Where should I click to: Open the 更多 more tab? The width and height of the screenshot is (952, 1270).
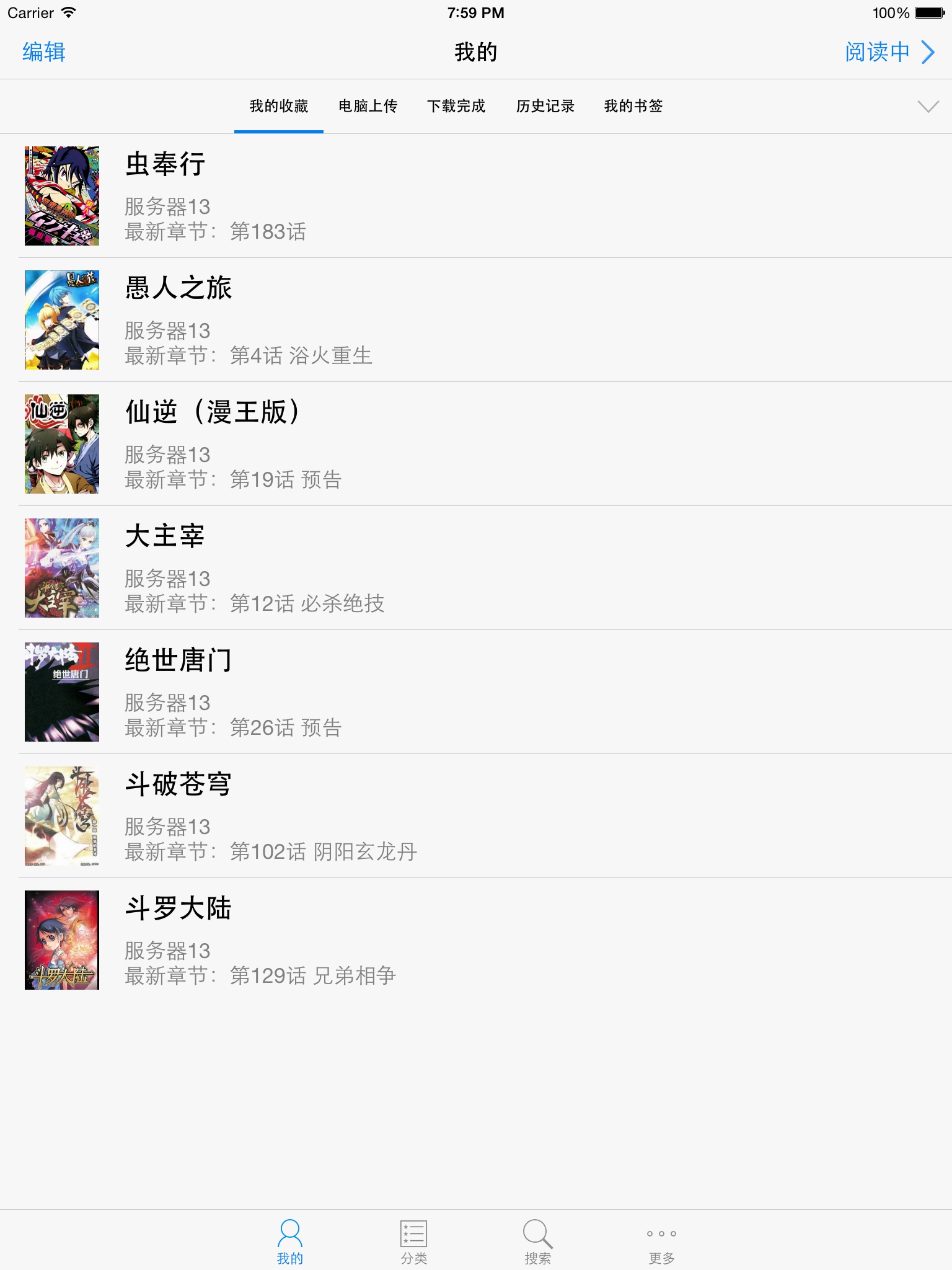[x=661, y=1241]
